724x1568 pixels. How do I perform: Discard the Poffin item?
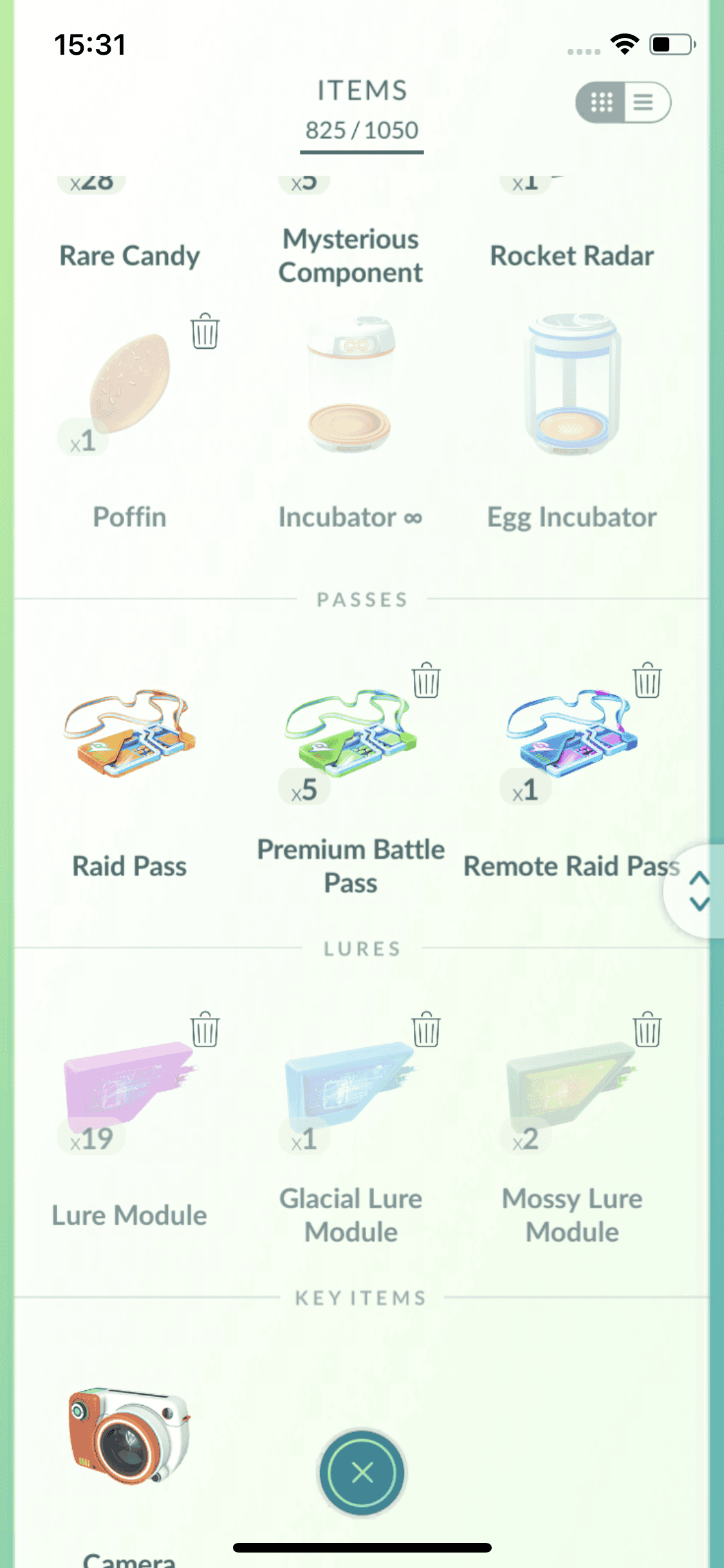(205, 332)
